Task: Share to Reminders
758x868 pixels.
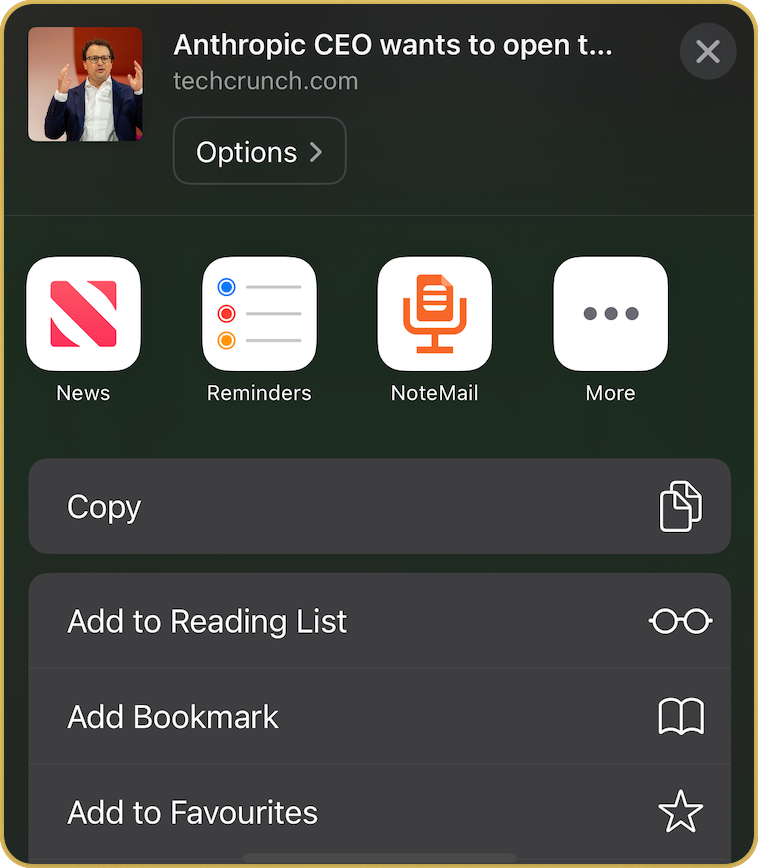Action: 259,314
